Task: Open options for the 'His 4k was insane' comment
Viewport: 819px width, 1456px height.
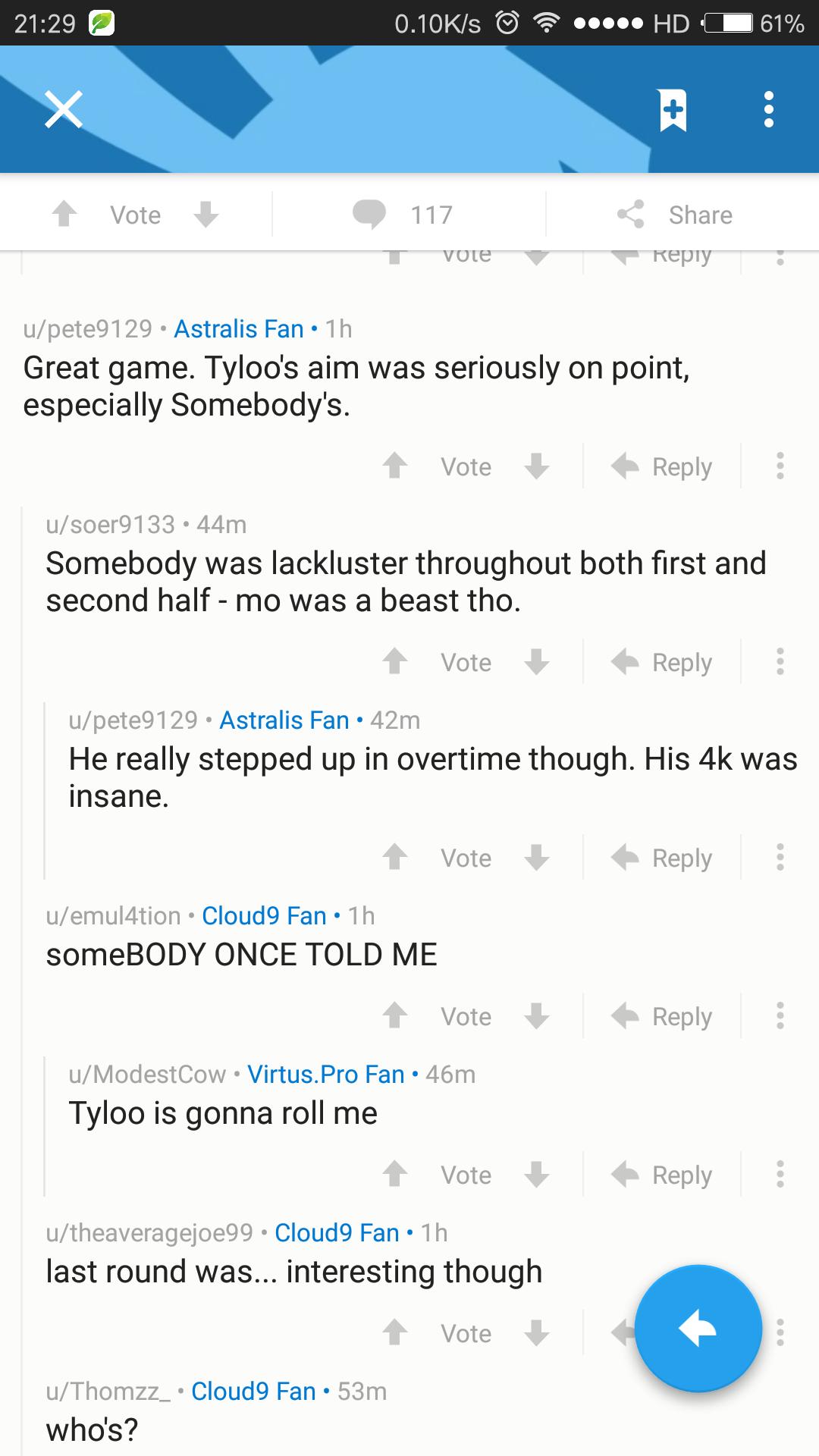Action: [x=780, y=857]
